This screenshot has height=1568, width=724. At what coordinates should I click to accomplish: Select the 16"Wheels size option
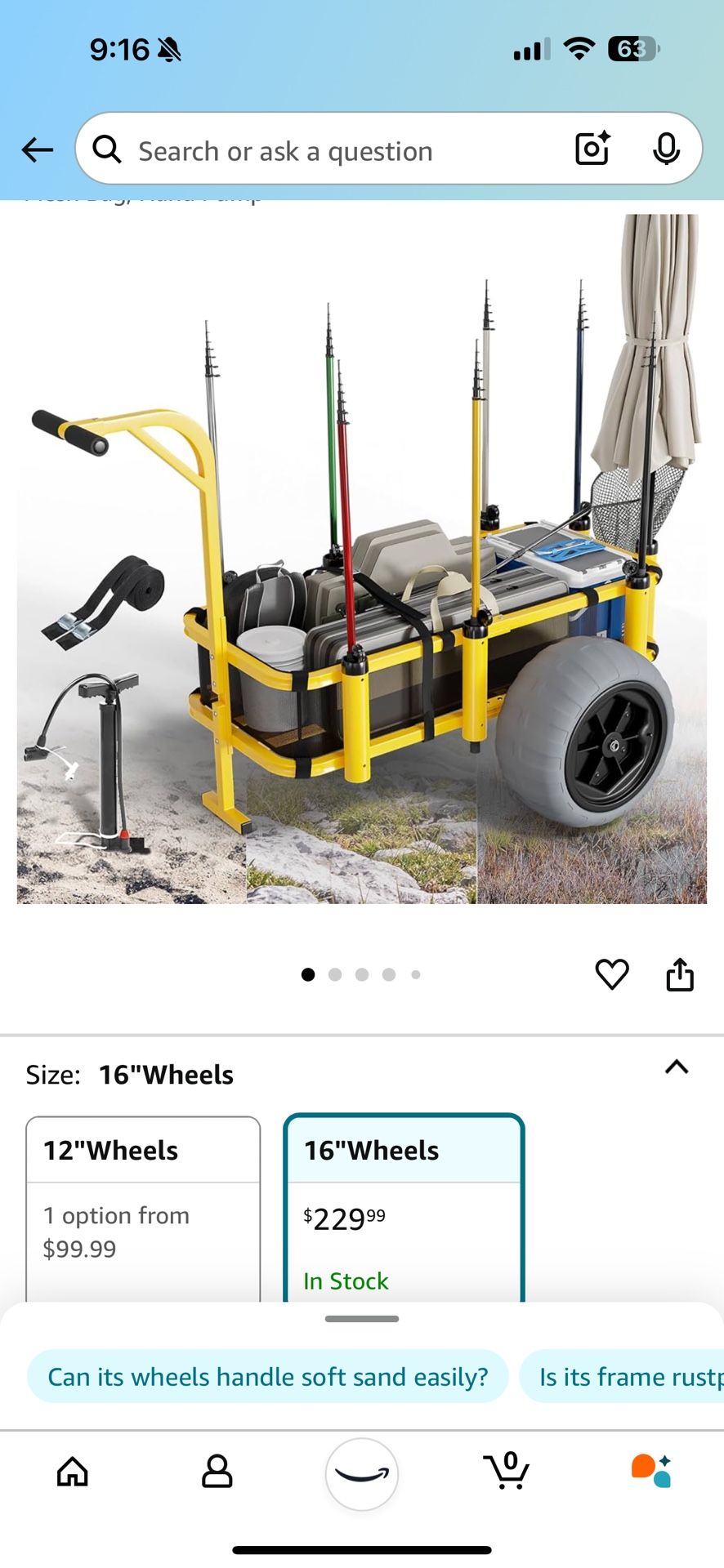point(404,1209)
